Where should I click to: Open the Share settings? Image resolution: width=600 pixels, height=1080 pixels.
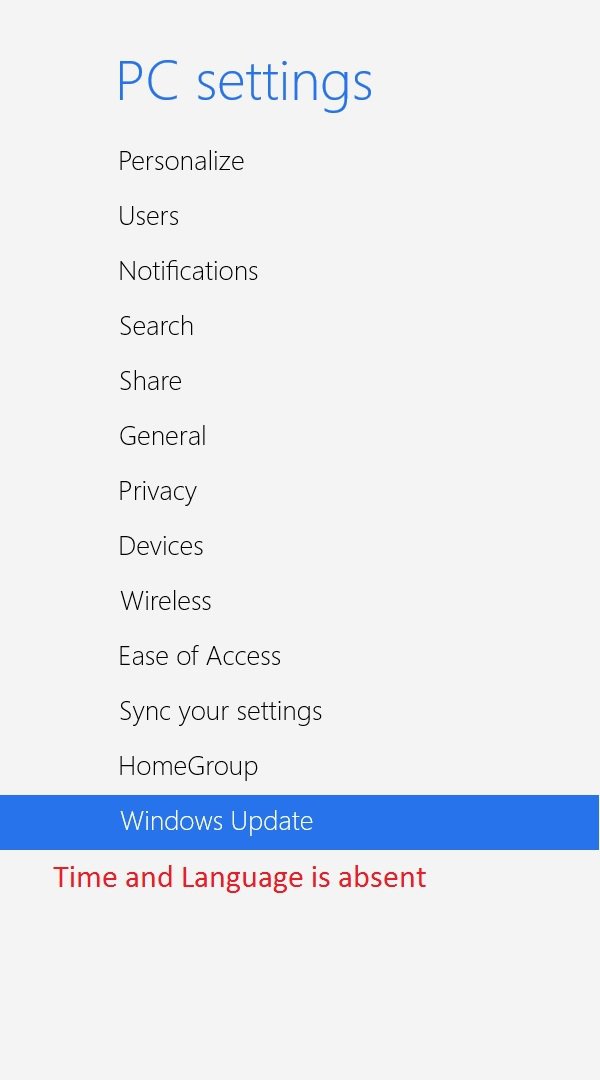click(150, 381)
